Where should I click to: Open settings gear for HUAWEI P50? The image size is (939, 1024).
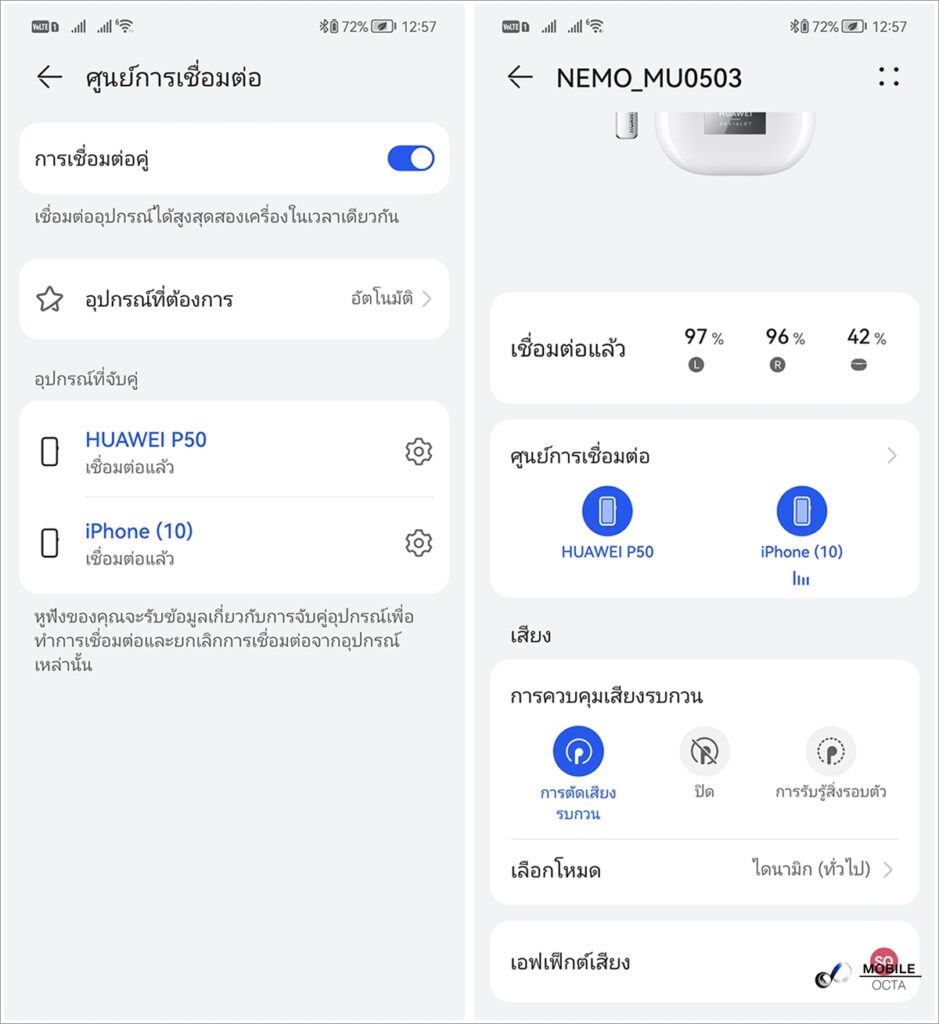coord(418,452)
